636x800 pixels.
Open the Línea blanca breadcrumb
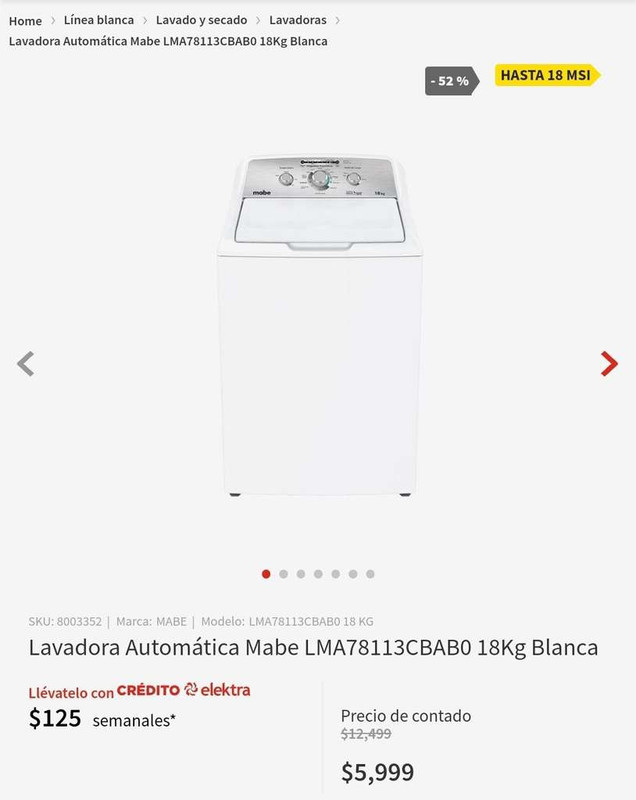(x=98, y=21)
